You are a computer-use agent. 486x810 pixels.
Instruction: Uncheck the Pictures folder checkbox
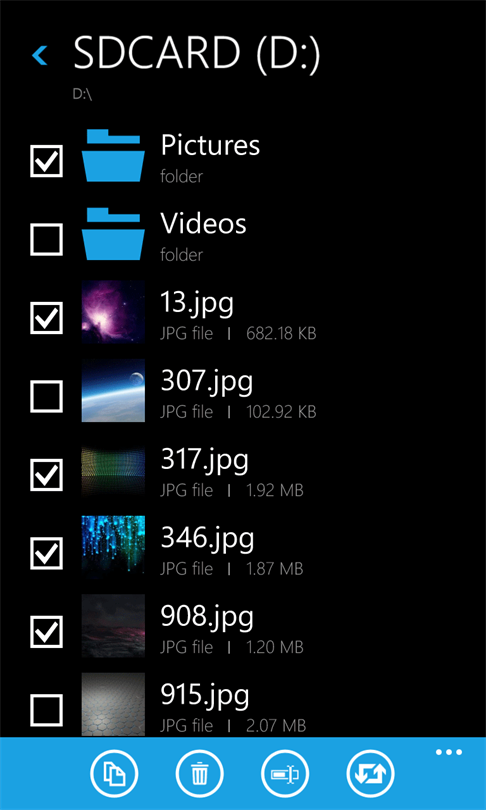[x=46, y=161]
